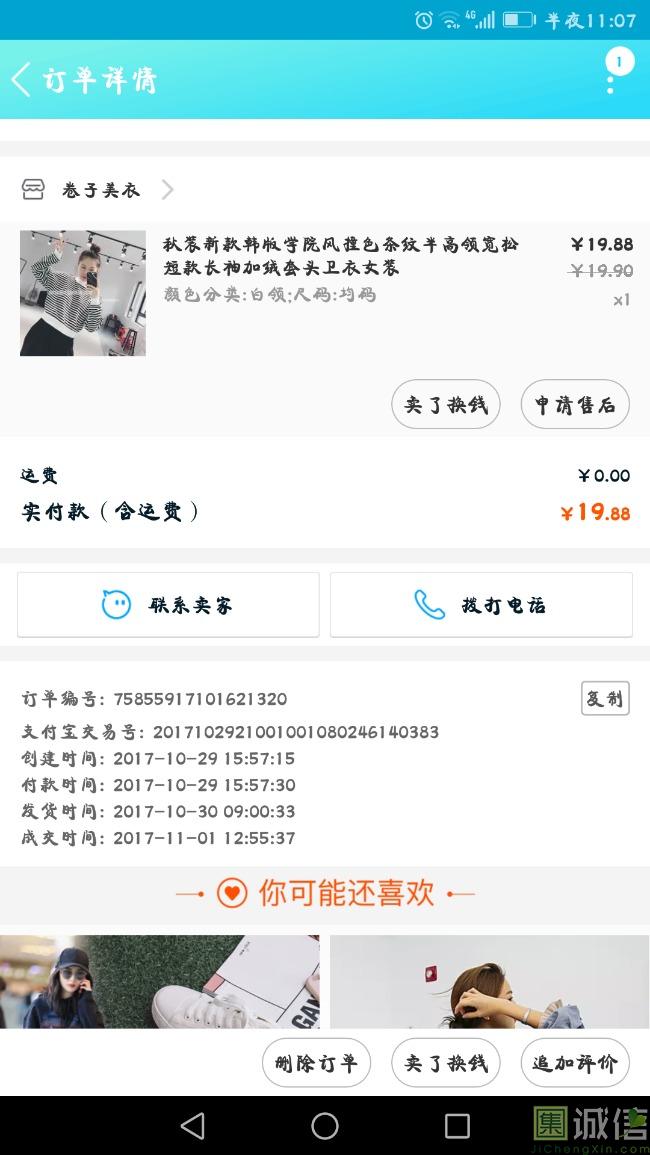This screenshot has width=650, height=1155.
Task: Apply for after-sales via 申请售后
Action: coord(575,405)
